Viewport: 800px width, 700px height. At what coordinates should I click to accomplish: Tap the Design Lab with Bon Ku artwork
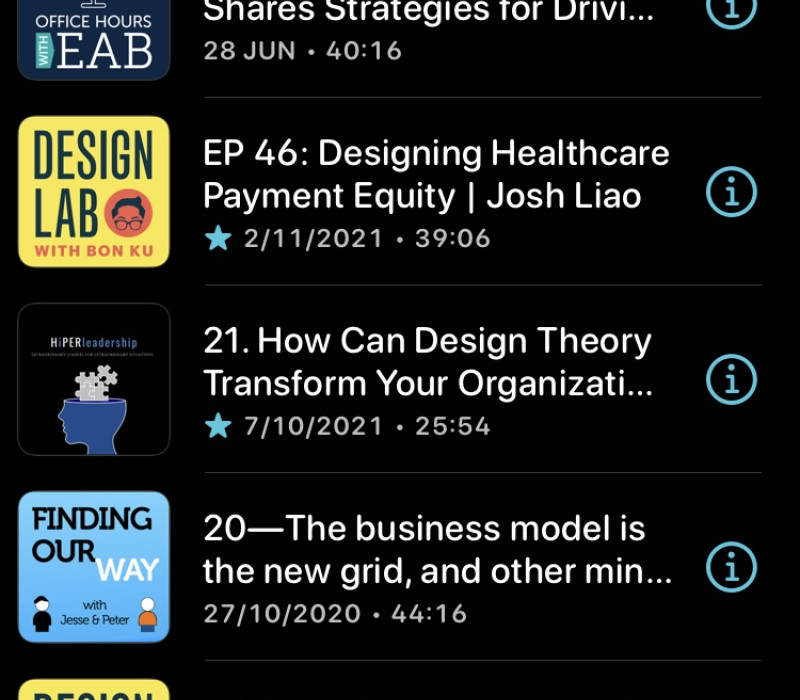click(x=94, y=192)
